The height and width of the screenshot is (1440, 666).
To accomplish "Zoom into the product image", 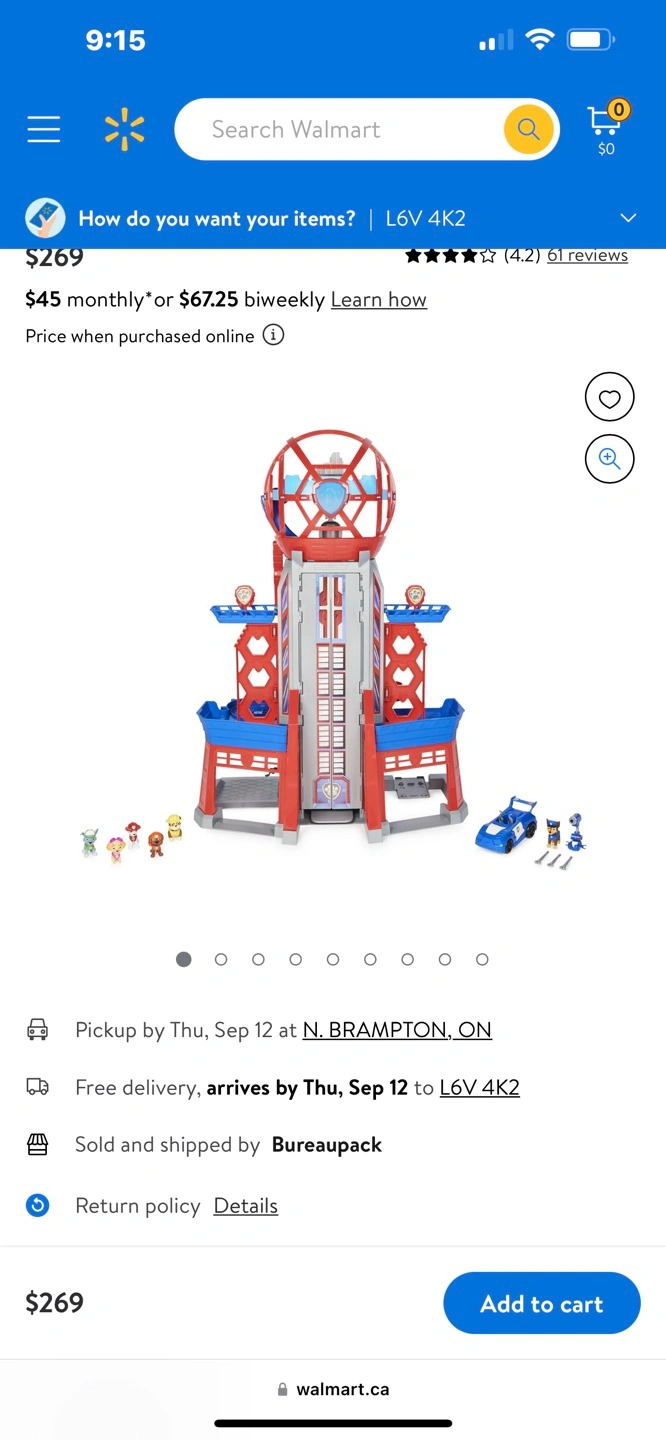I will 609,459.
